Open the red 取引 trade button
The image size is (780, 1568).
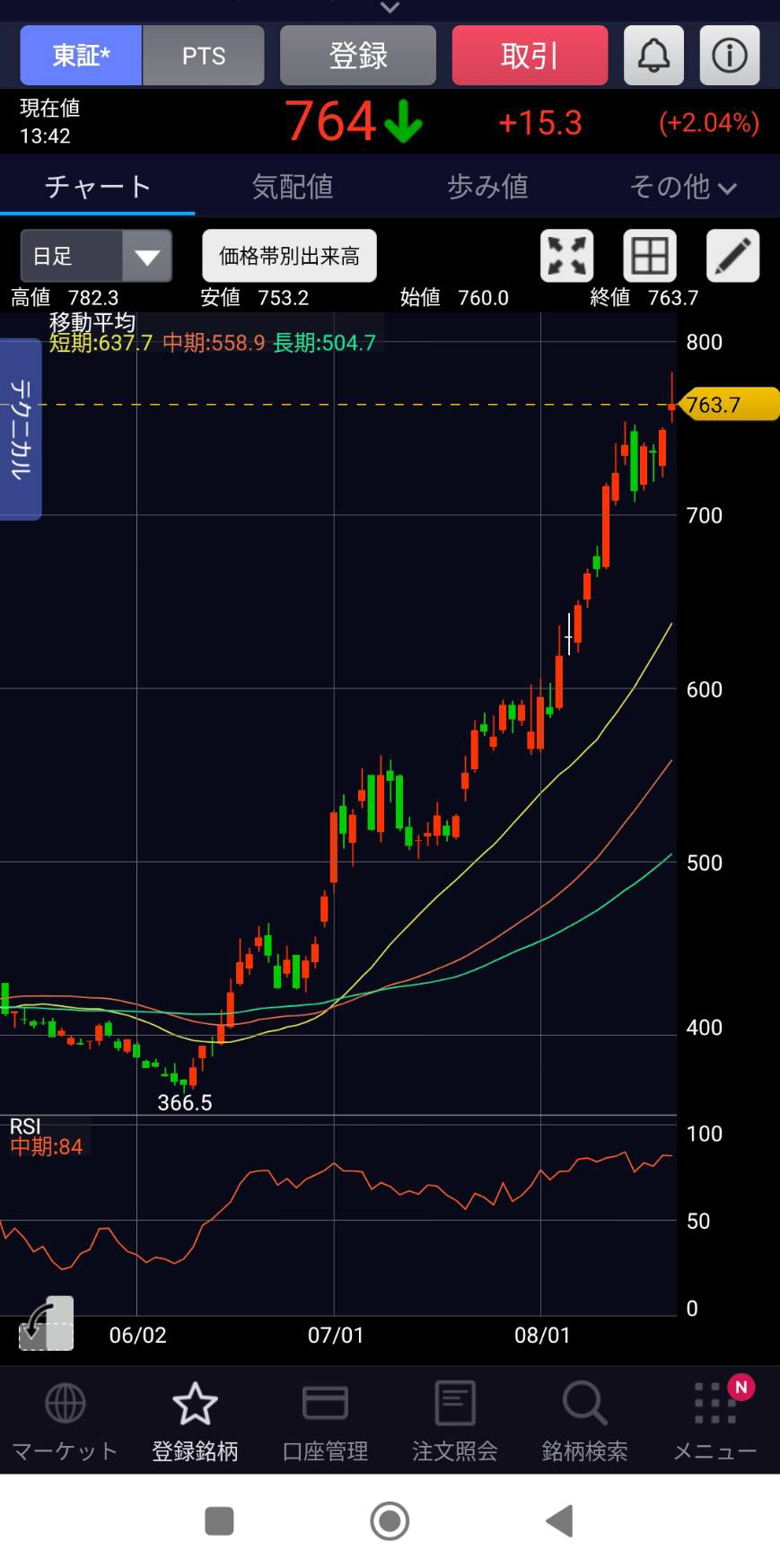530,56
